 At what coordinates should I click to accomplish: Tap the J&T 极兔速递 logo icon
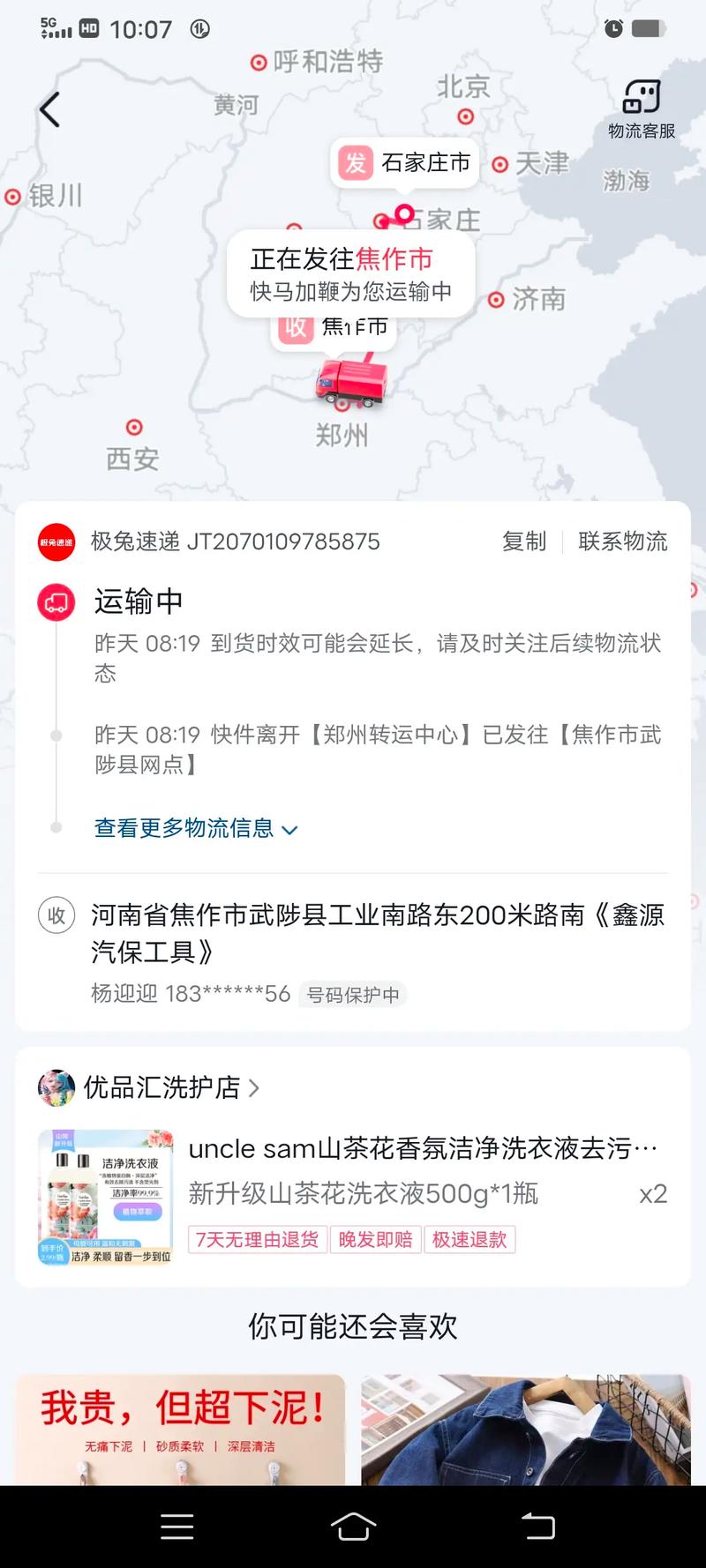(x=56, y=541)
